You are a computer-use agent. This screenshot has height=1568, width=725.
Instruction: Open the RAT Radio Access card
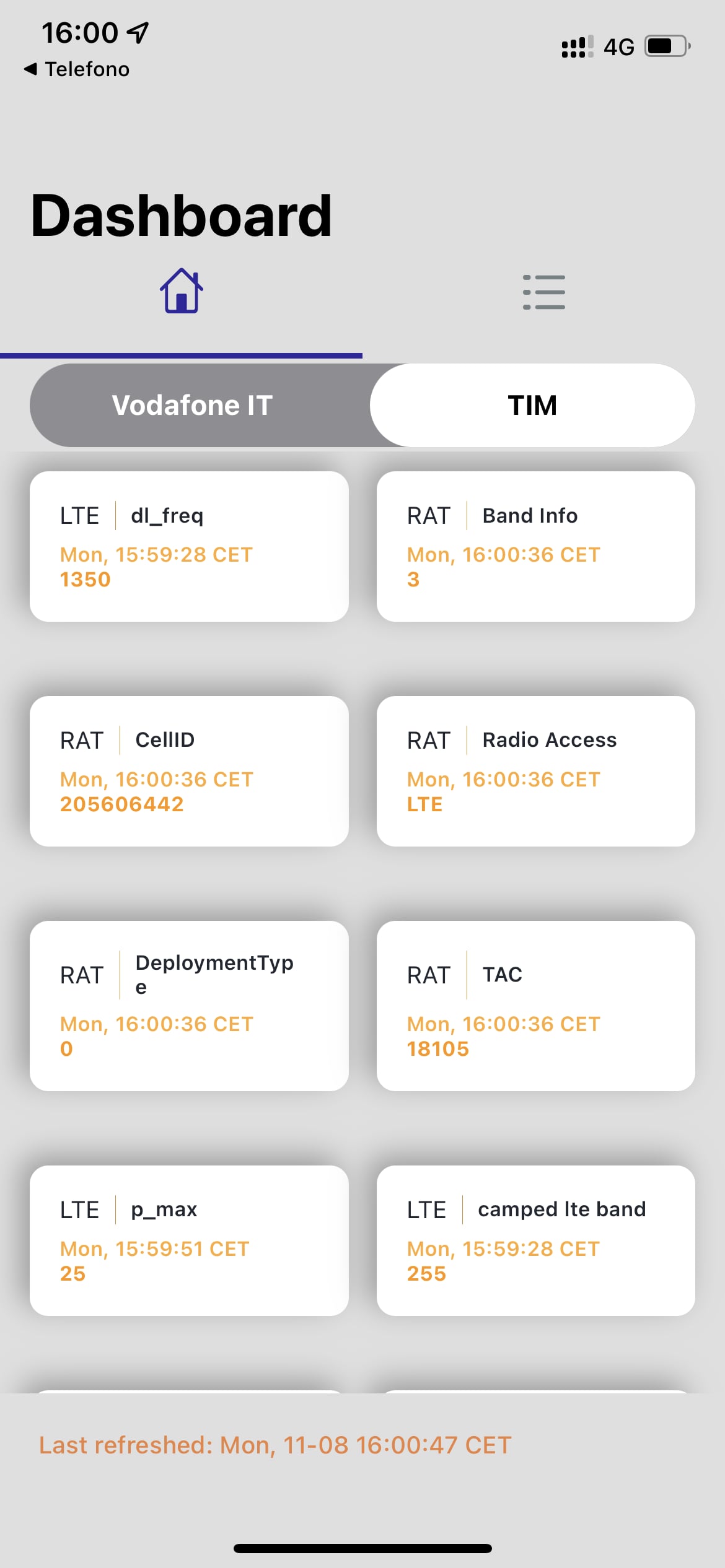535,771
